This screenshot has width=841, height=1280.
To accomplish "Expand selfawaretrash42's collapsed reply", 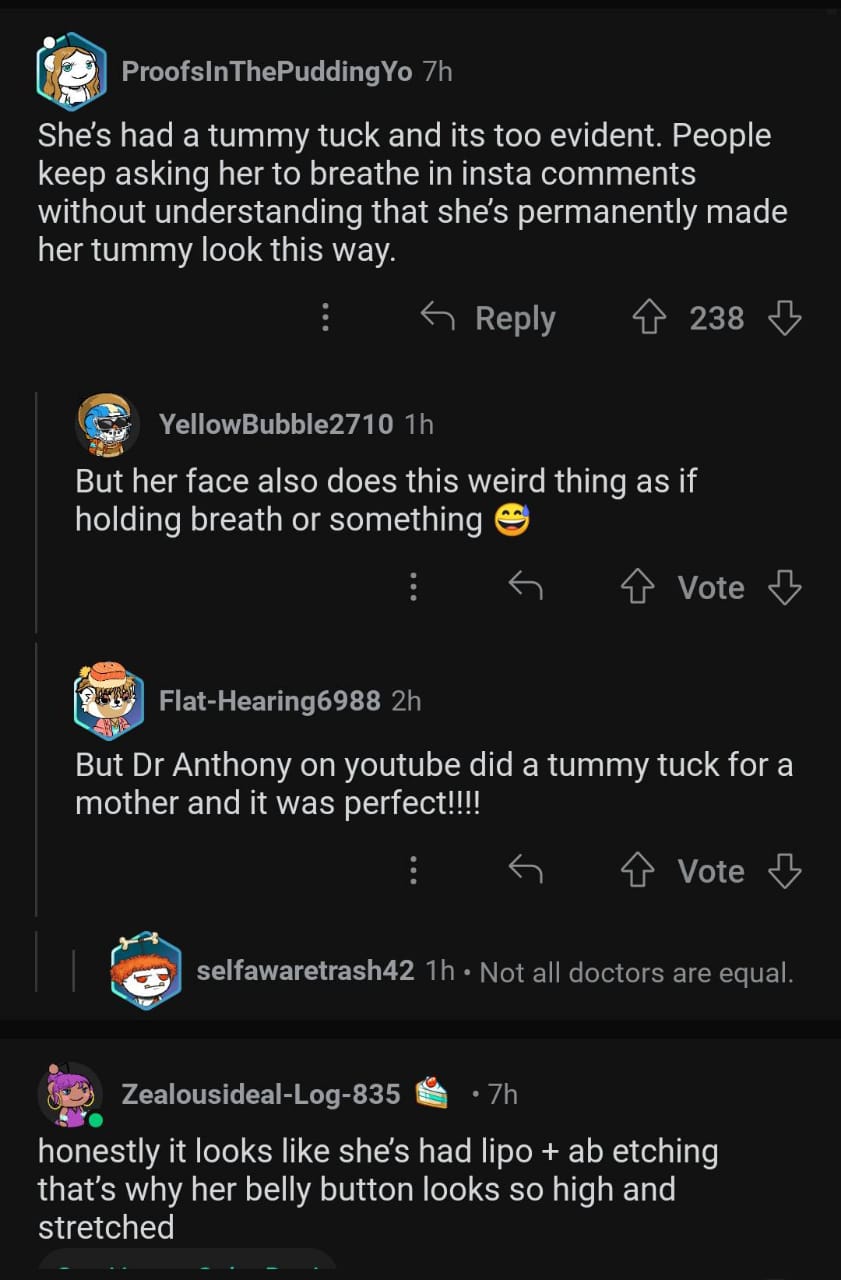I will 495,971.
